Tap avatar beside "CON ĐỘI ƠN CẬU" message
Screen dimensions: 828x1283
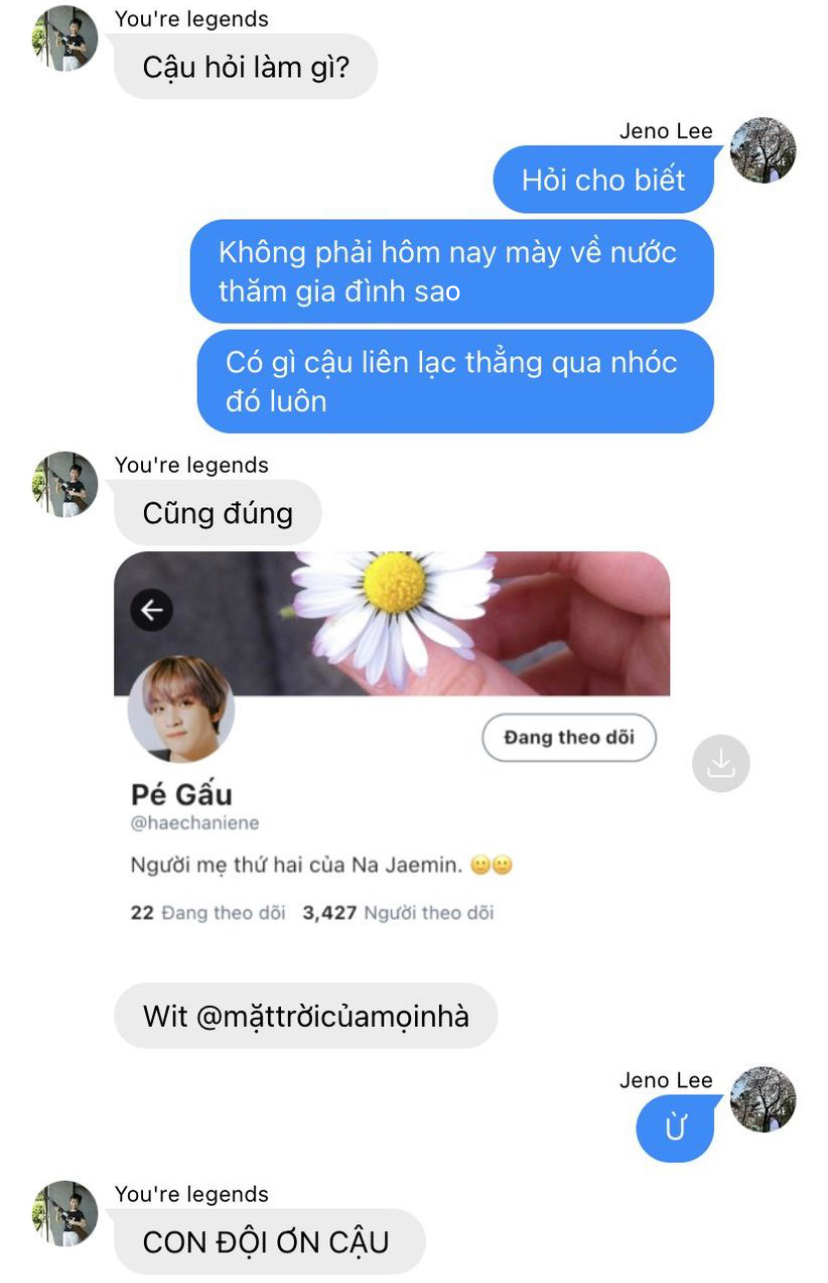click(66, 1213)
